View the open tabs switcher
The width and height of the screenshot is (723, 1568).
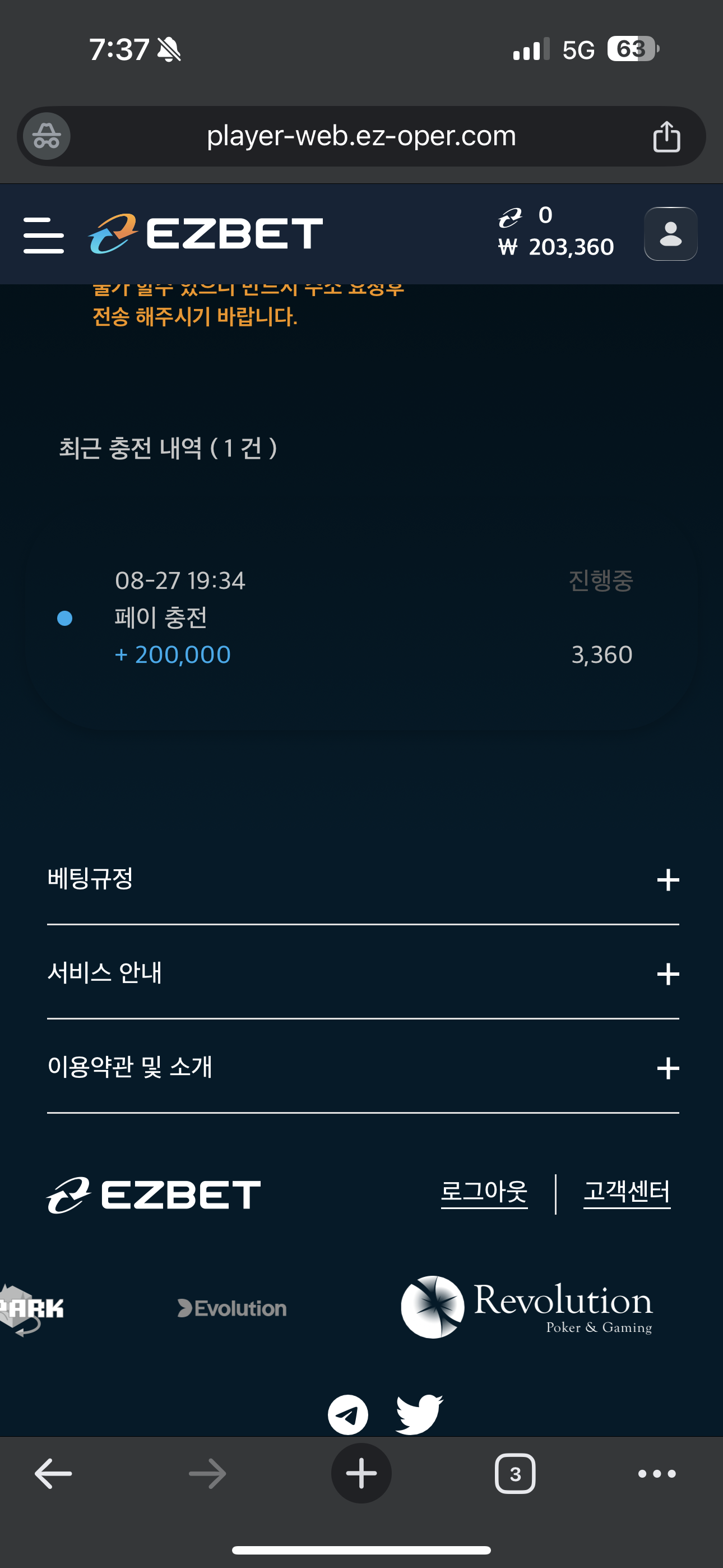[x=515, y=1474]
